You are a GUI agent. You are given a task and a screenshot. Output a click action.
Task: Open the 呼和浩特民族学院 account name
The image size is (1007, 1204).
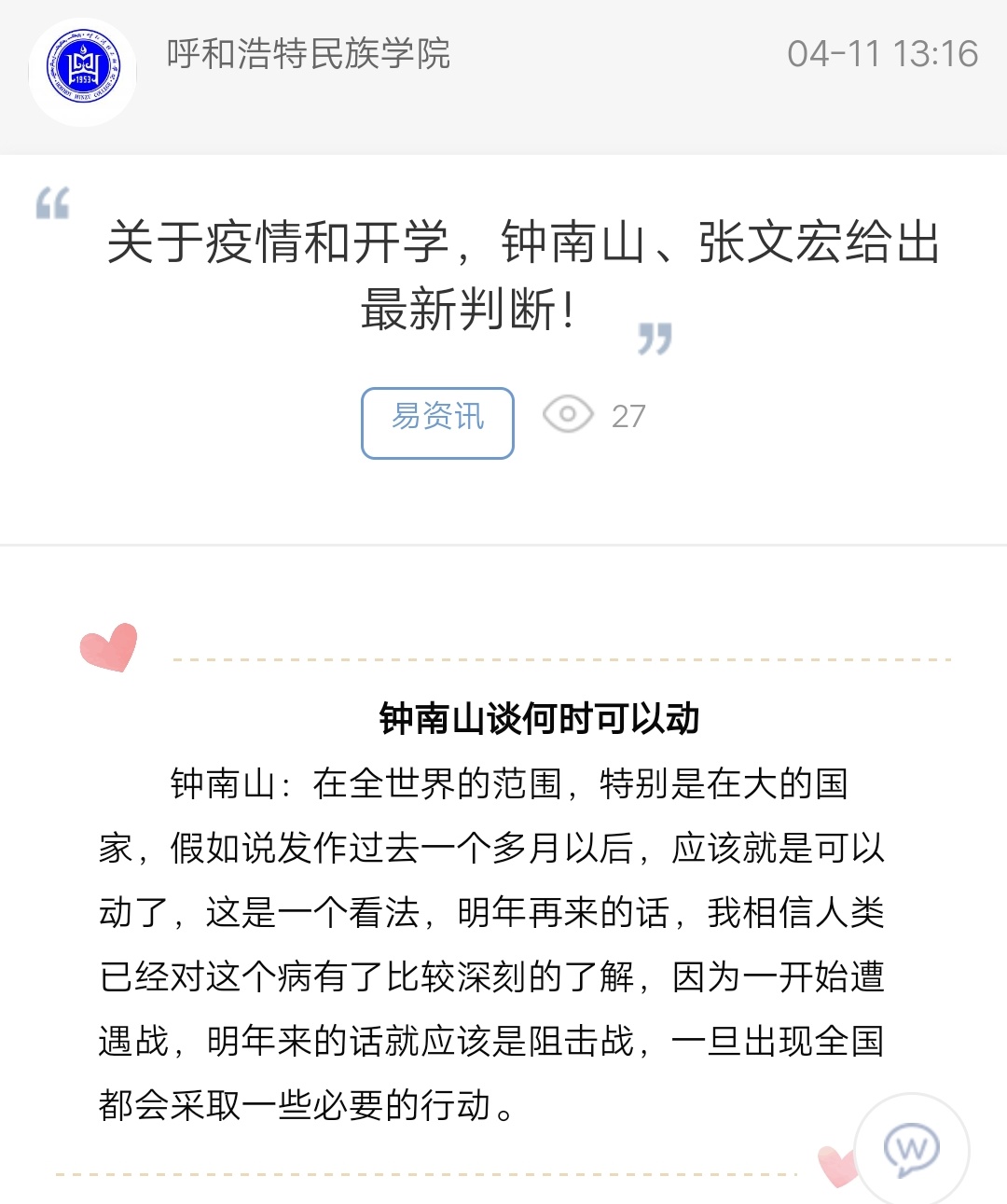point(308,54)
